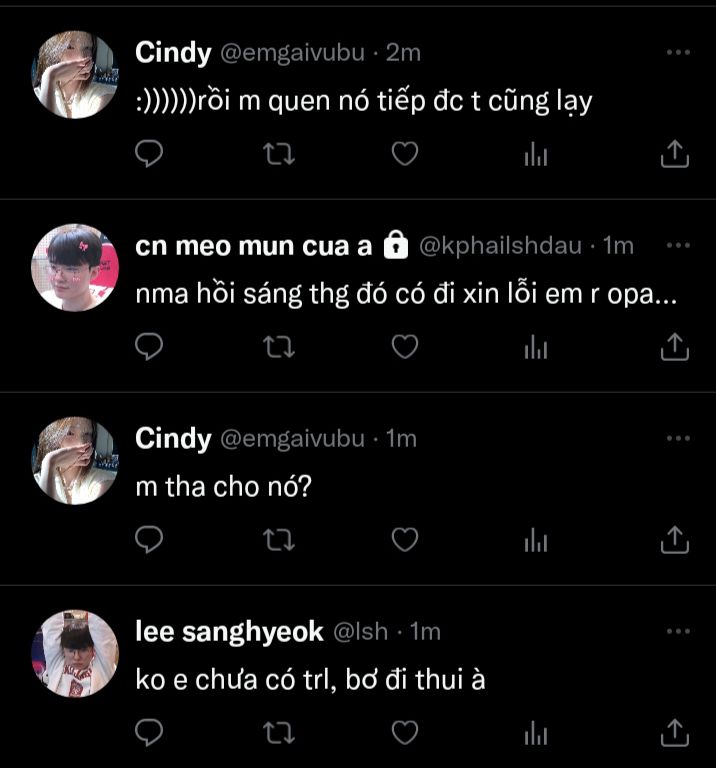Reply to lee sanghyeok's tweet

click(x=149, y=733)
